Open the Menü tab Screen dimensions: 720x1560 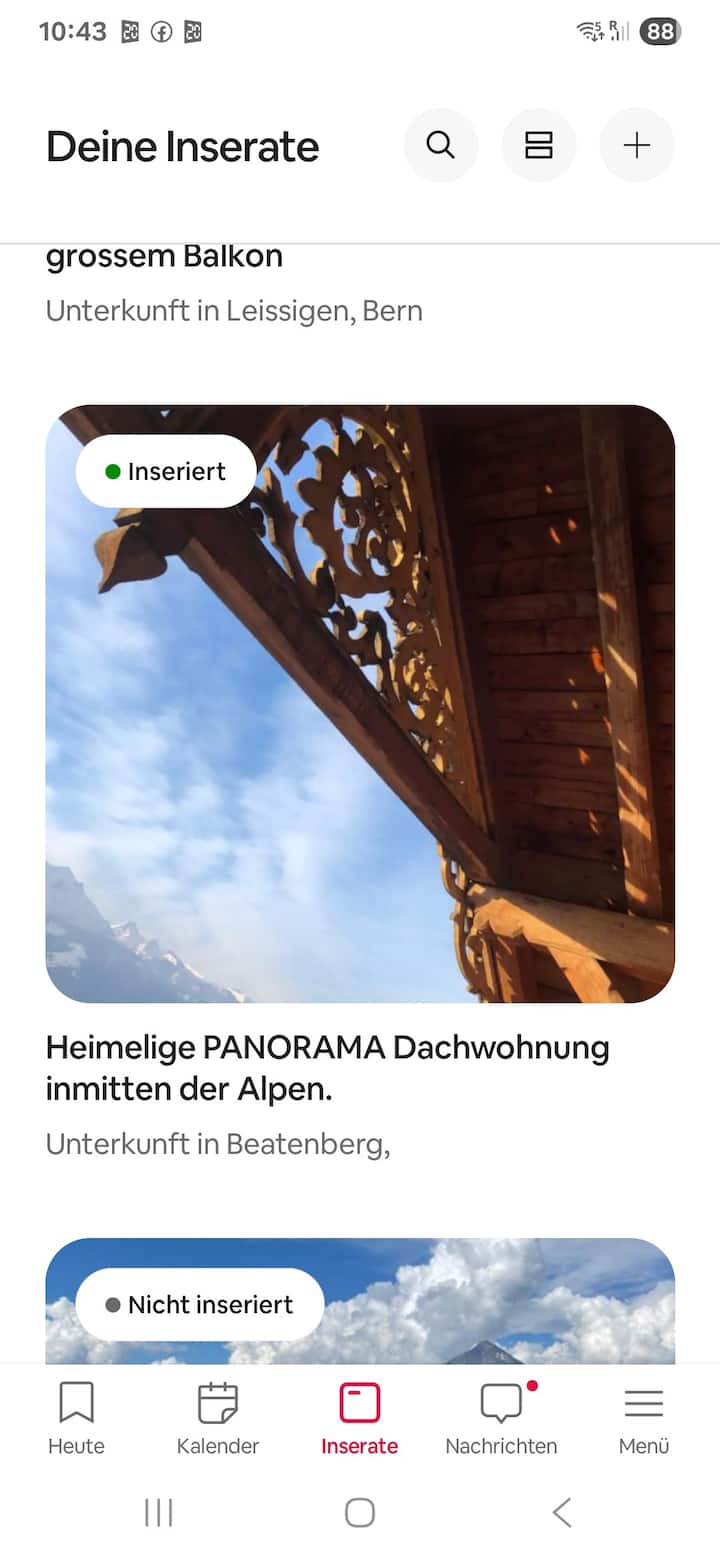[x=643, y=1417]
